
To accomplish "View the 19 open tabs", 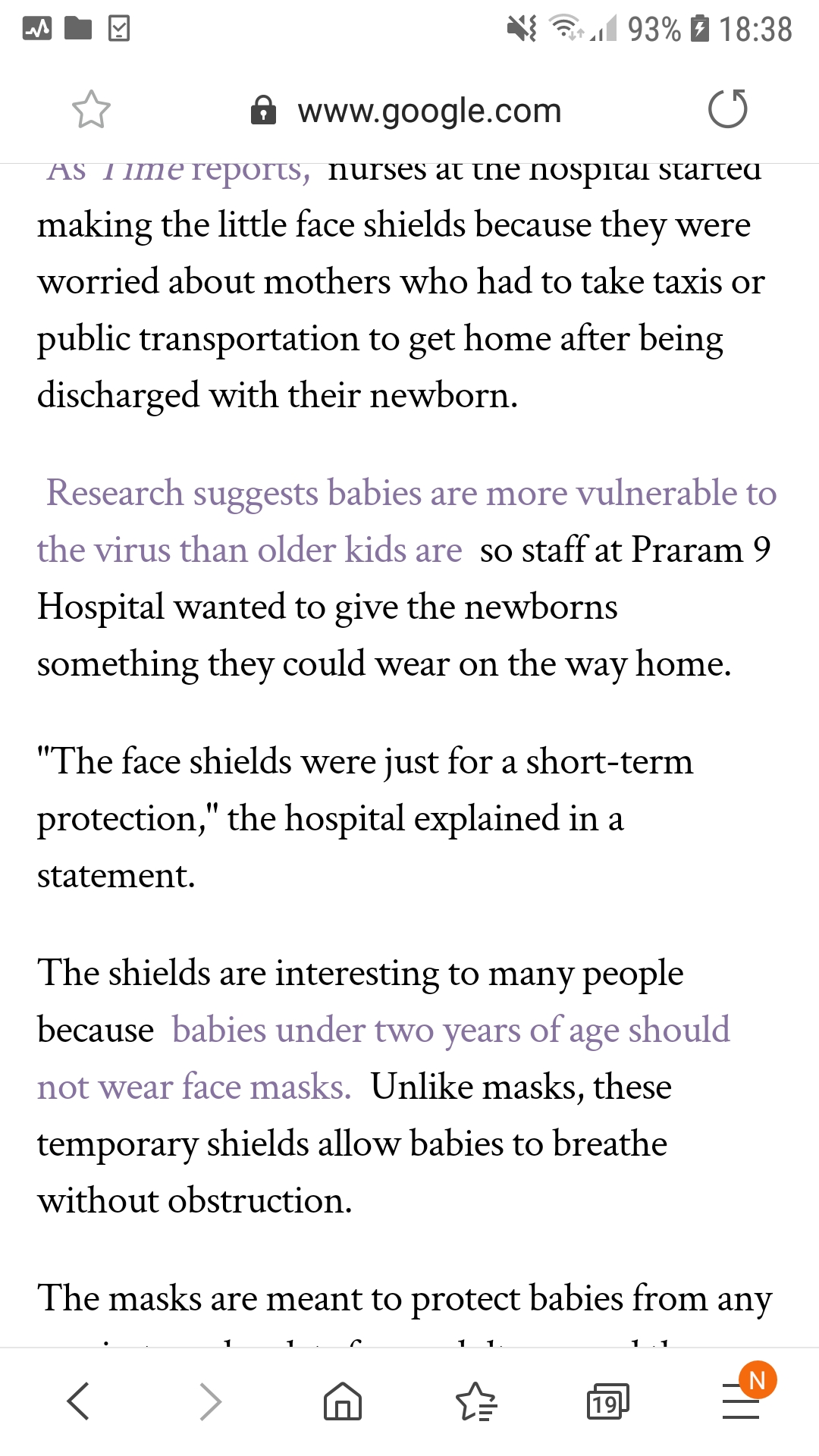I will (x=607, y=1401).
